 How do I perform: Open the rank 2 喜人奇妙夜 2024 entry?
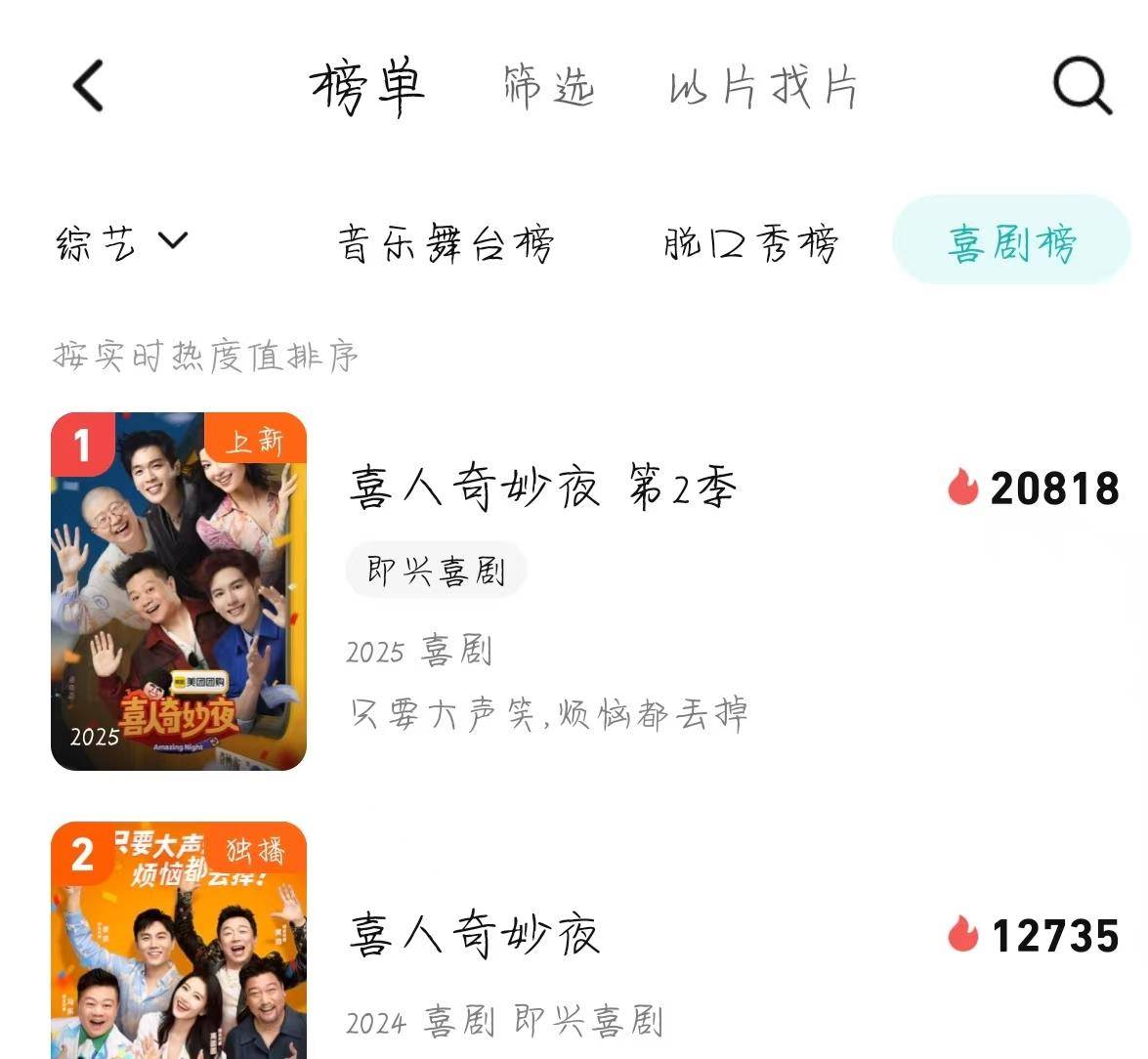pyautogui.click(x=474, y=935)
